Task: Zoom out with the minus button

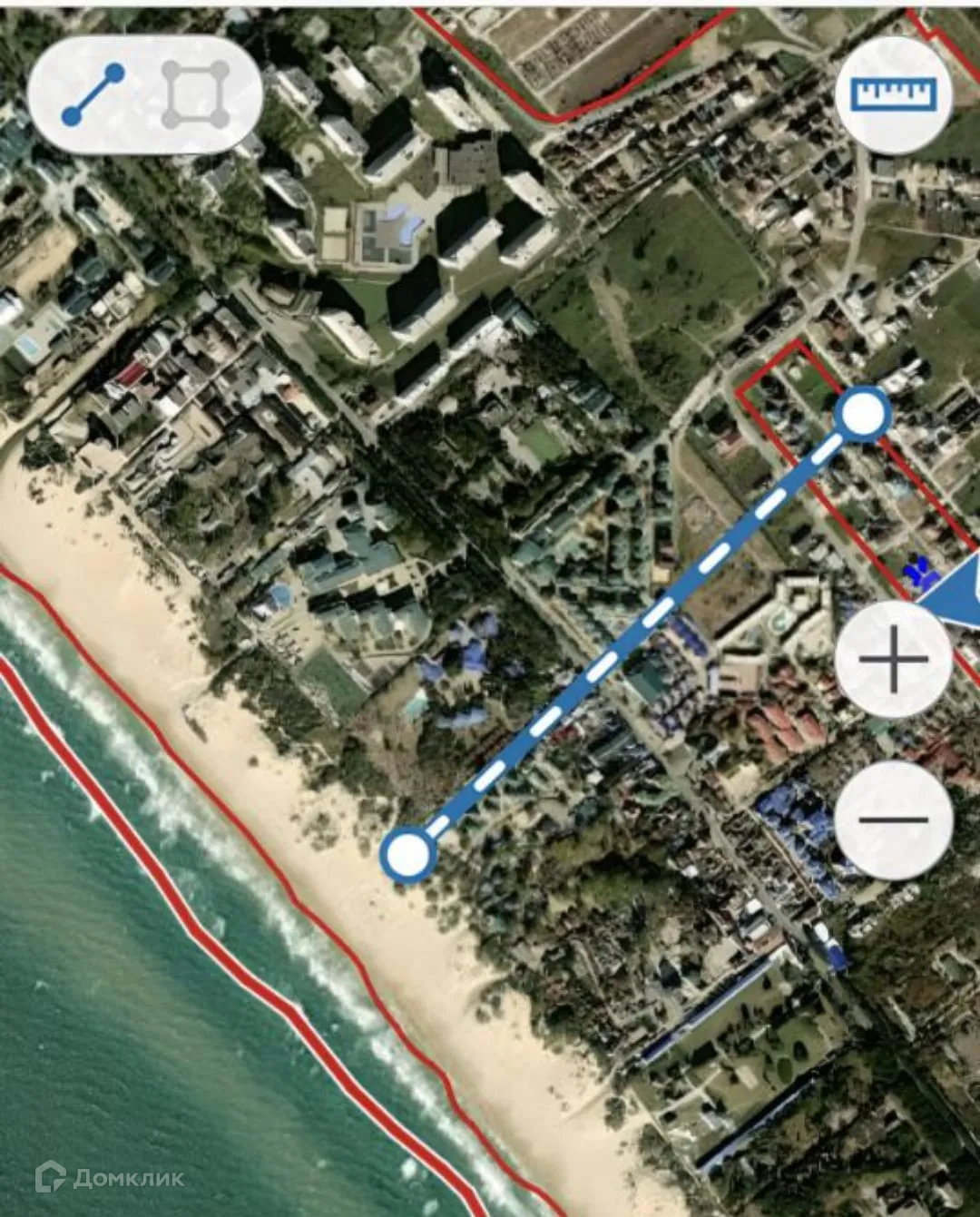Action: pos(893,820)
